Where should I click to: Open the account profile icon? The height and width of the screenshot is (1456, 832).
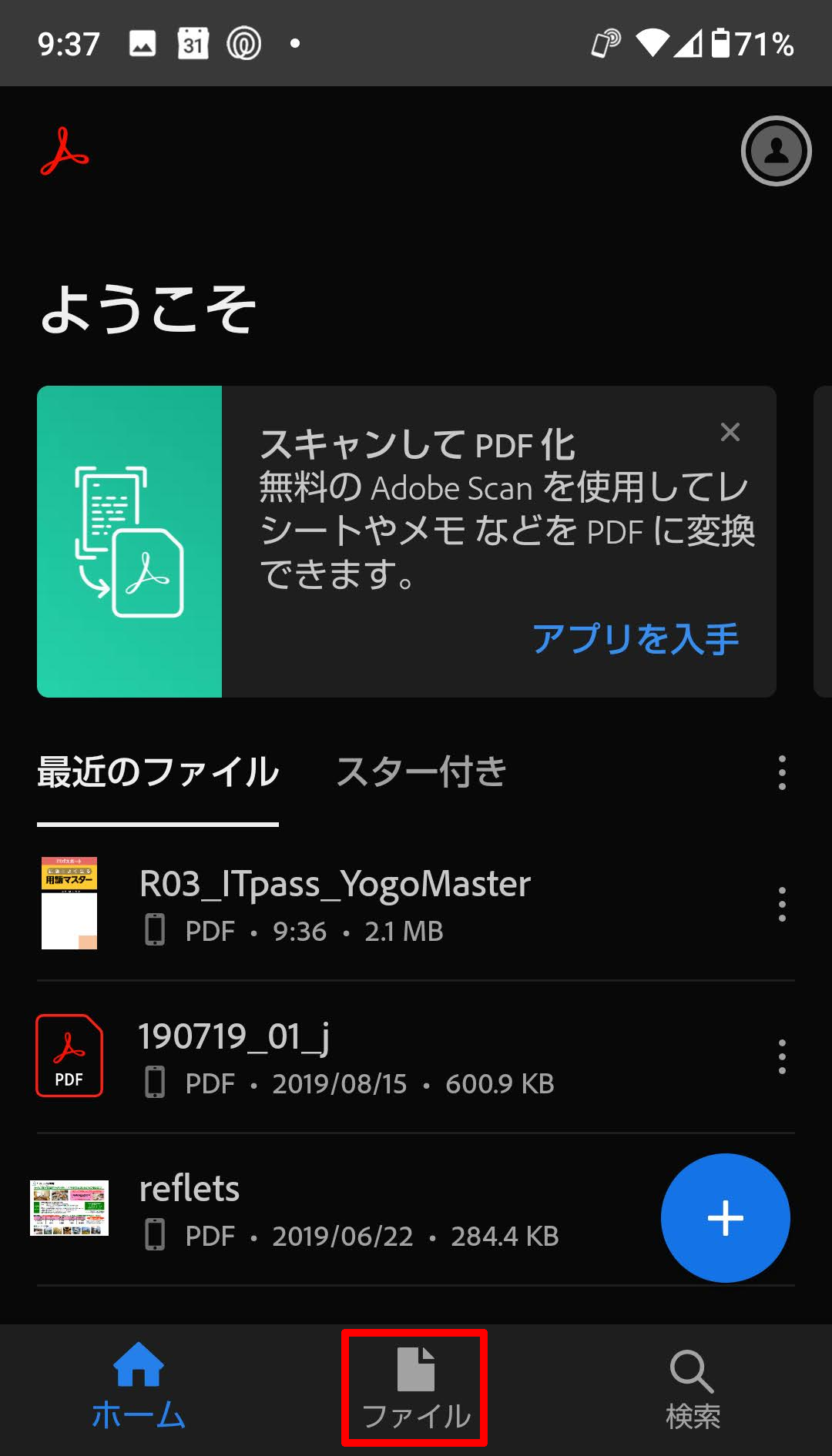pos(776,151)
